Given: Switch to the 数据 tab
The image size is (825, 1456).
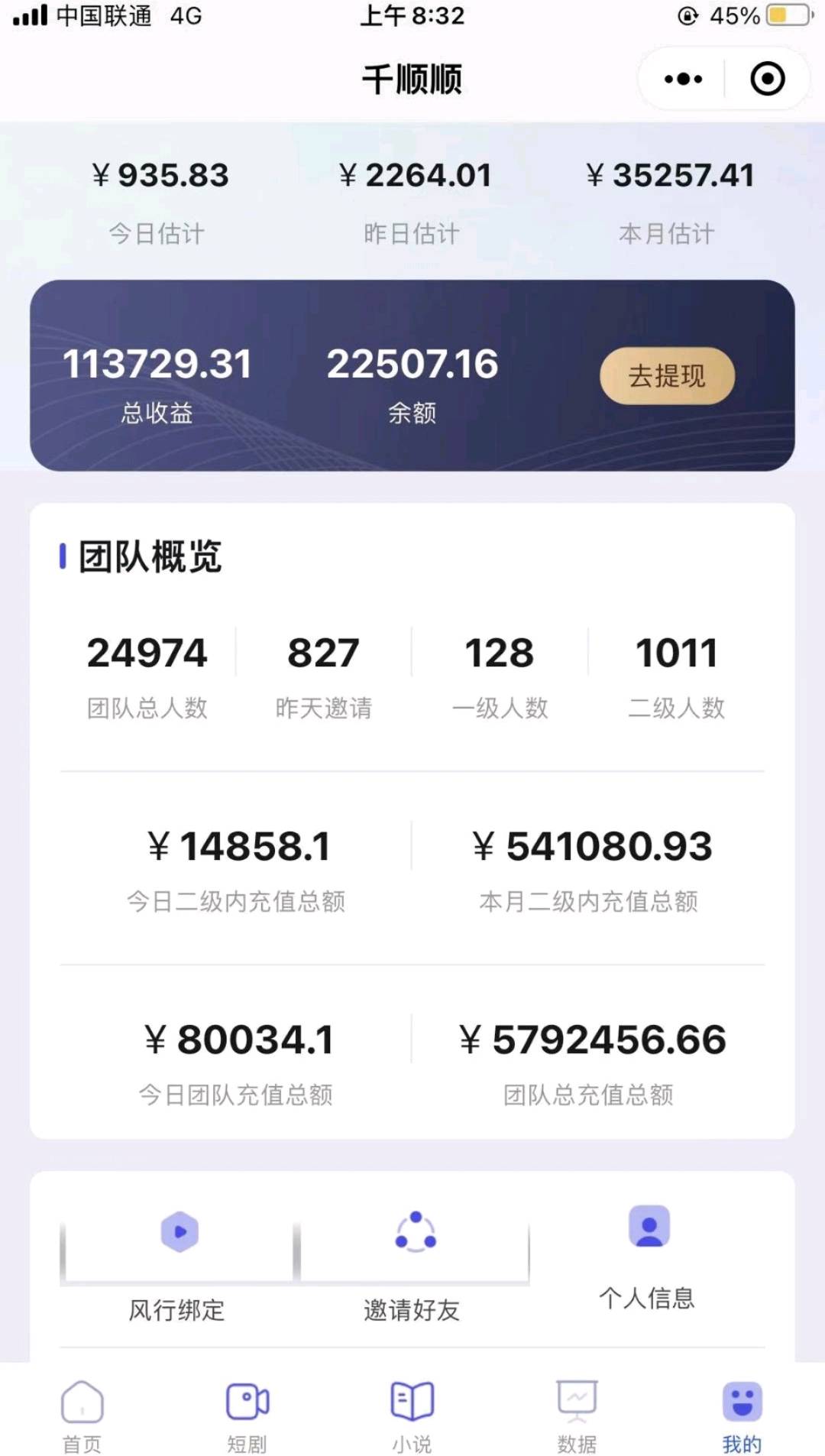Looking at the screenshot, I should pyautogui.click(x=577, y=1415).
